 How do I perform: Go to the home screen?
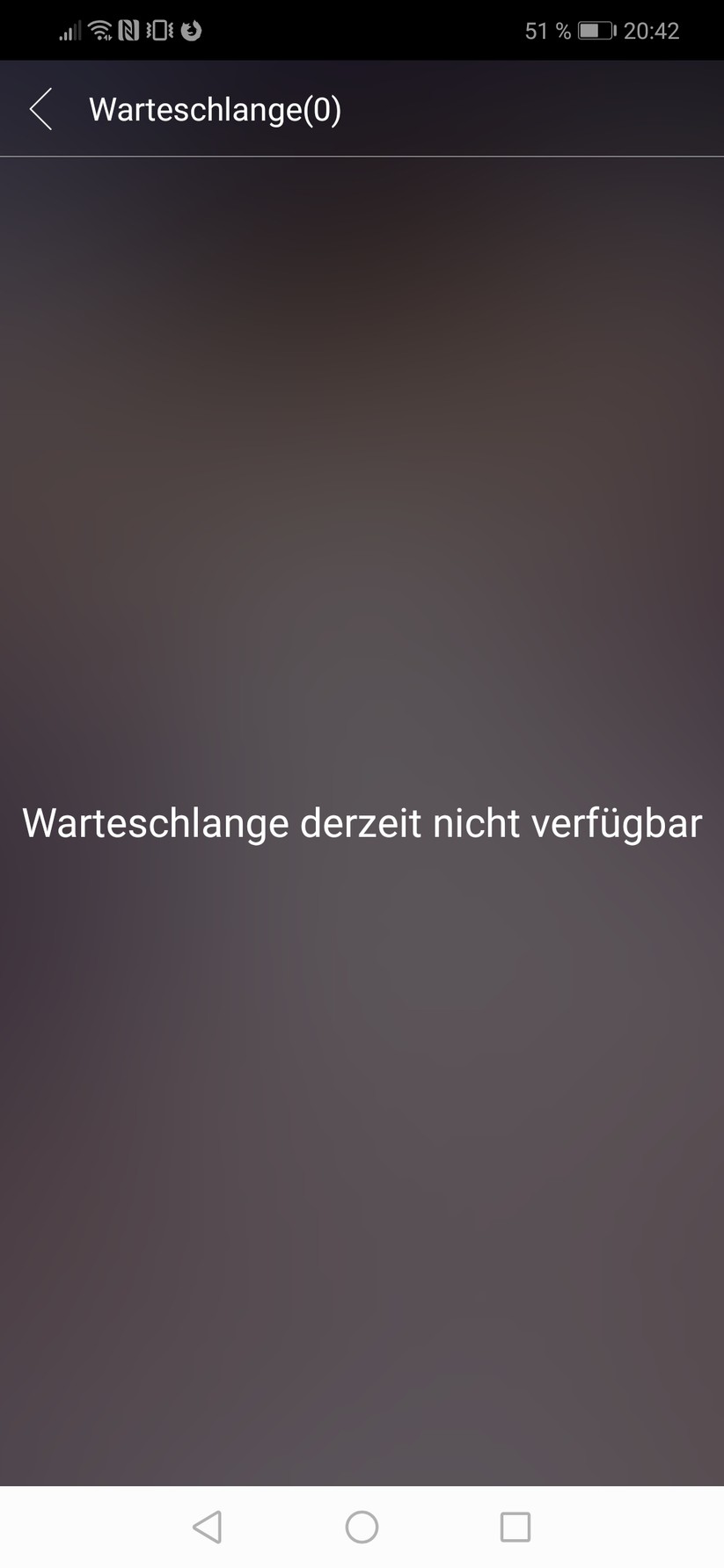click(x=362, y=1527)
